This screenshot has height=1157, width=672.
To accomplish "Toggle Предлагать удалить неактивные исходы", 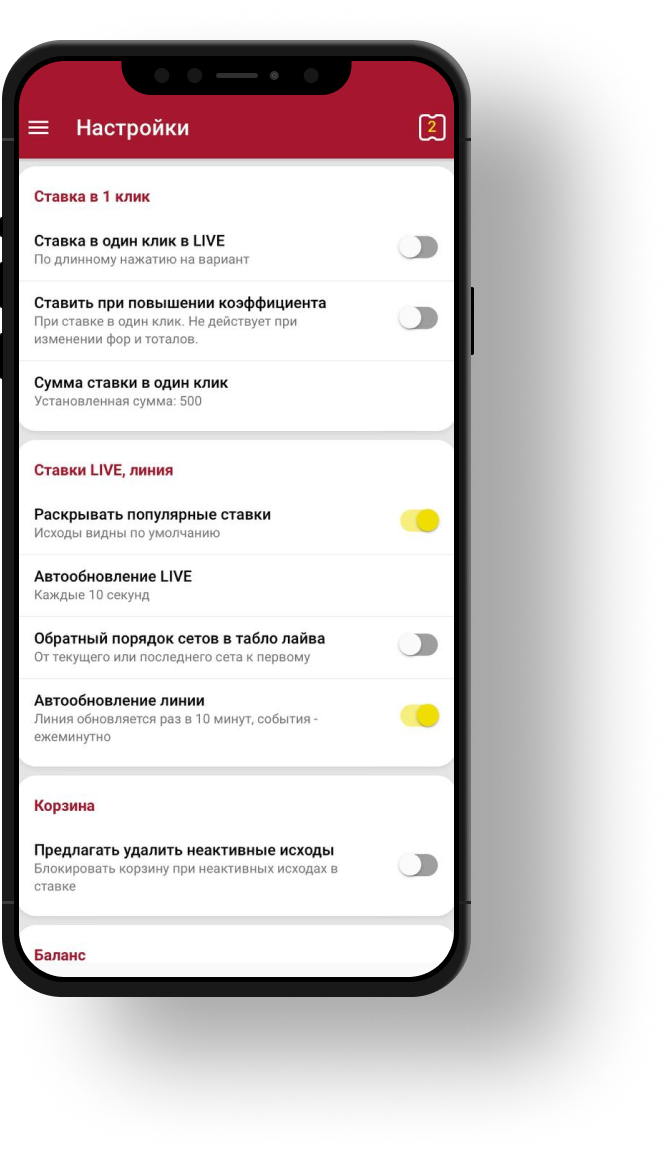I will point(418,866).
